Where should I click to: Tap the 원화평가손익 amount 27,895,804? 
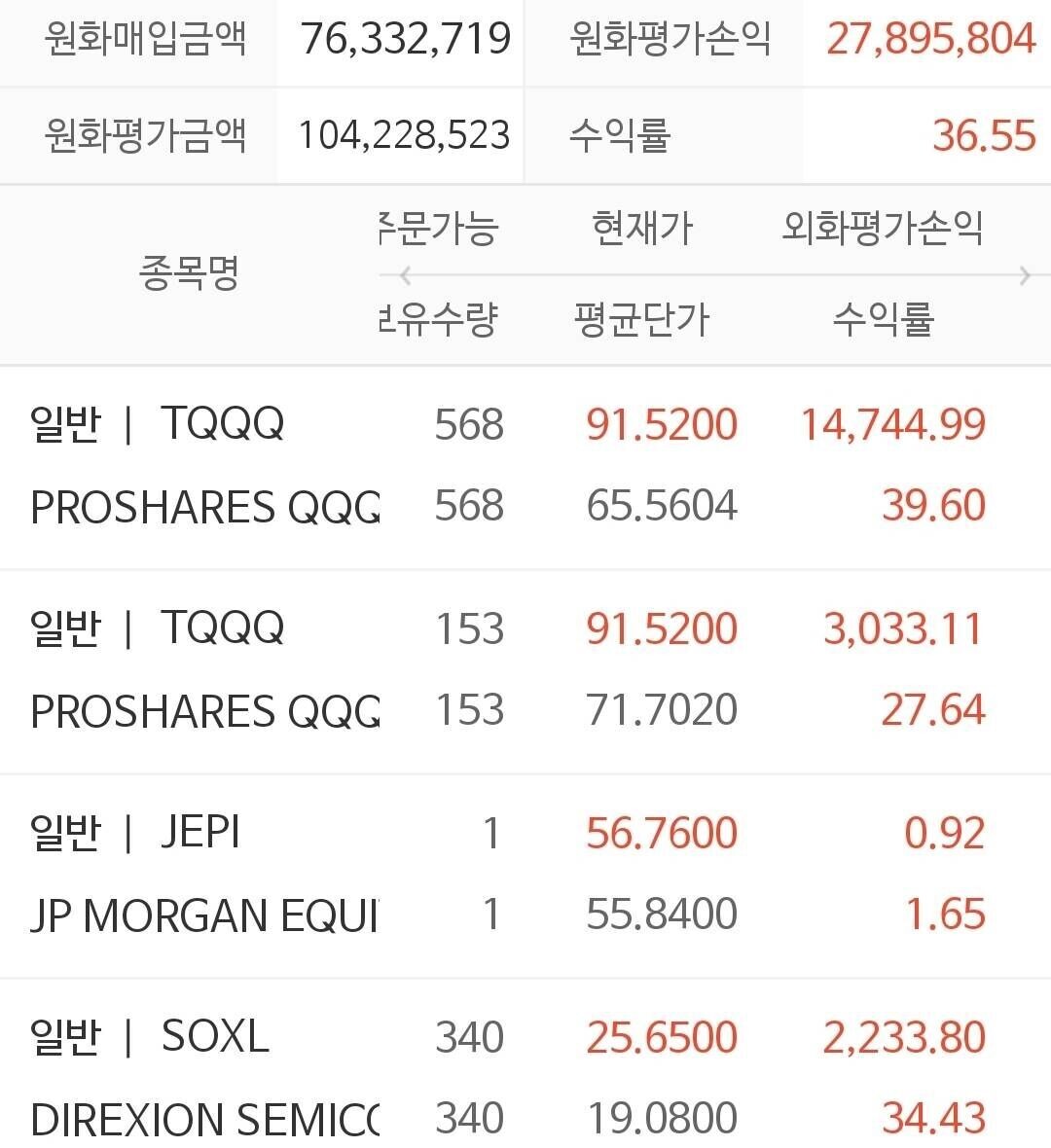pyautogui.click(x=928, y=40)
